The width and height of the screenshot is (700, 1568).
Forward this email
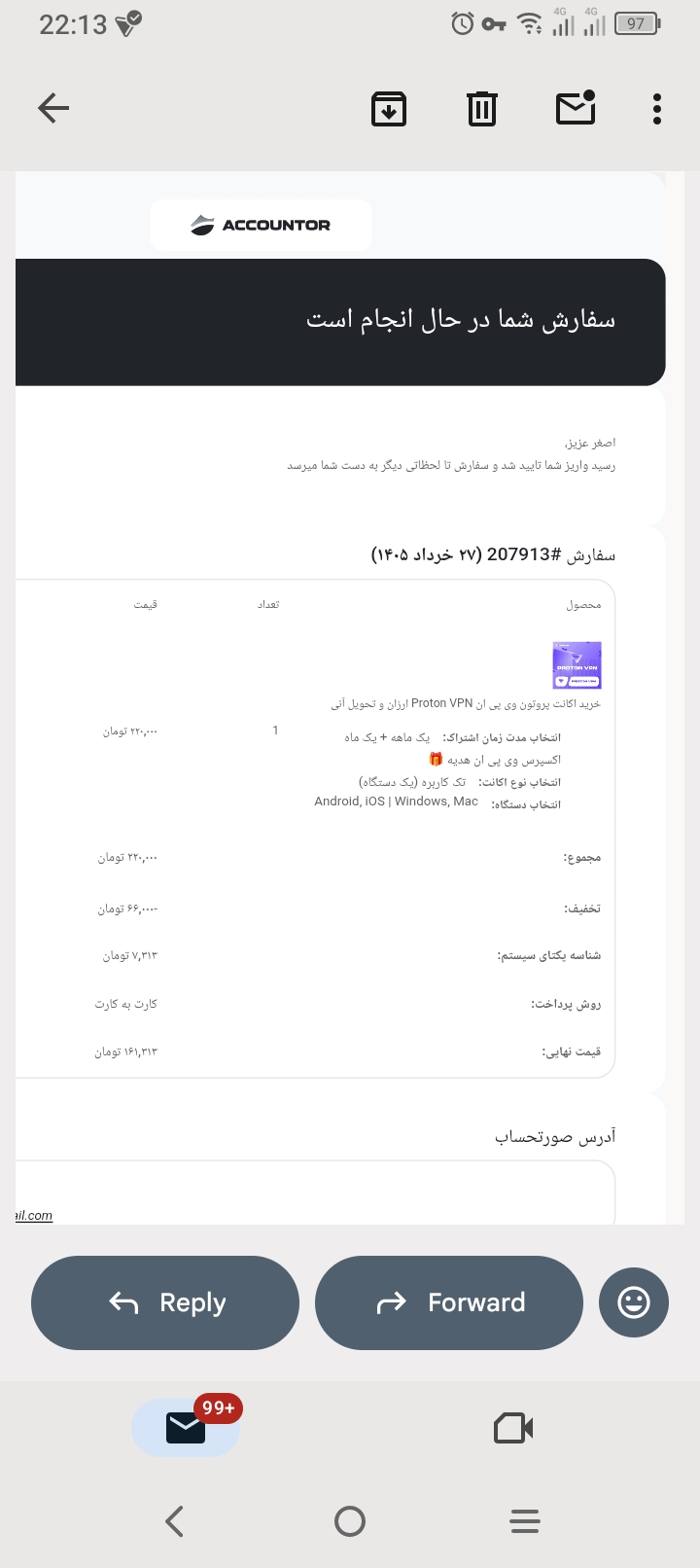[449, 1302]
